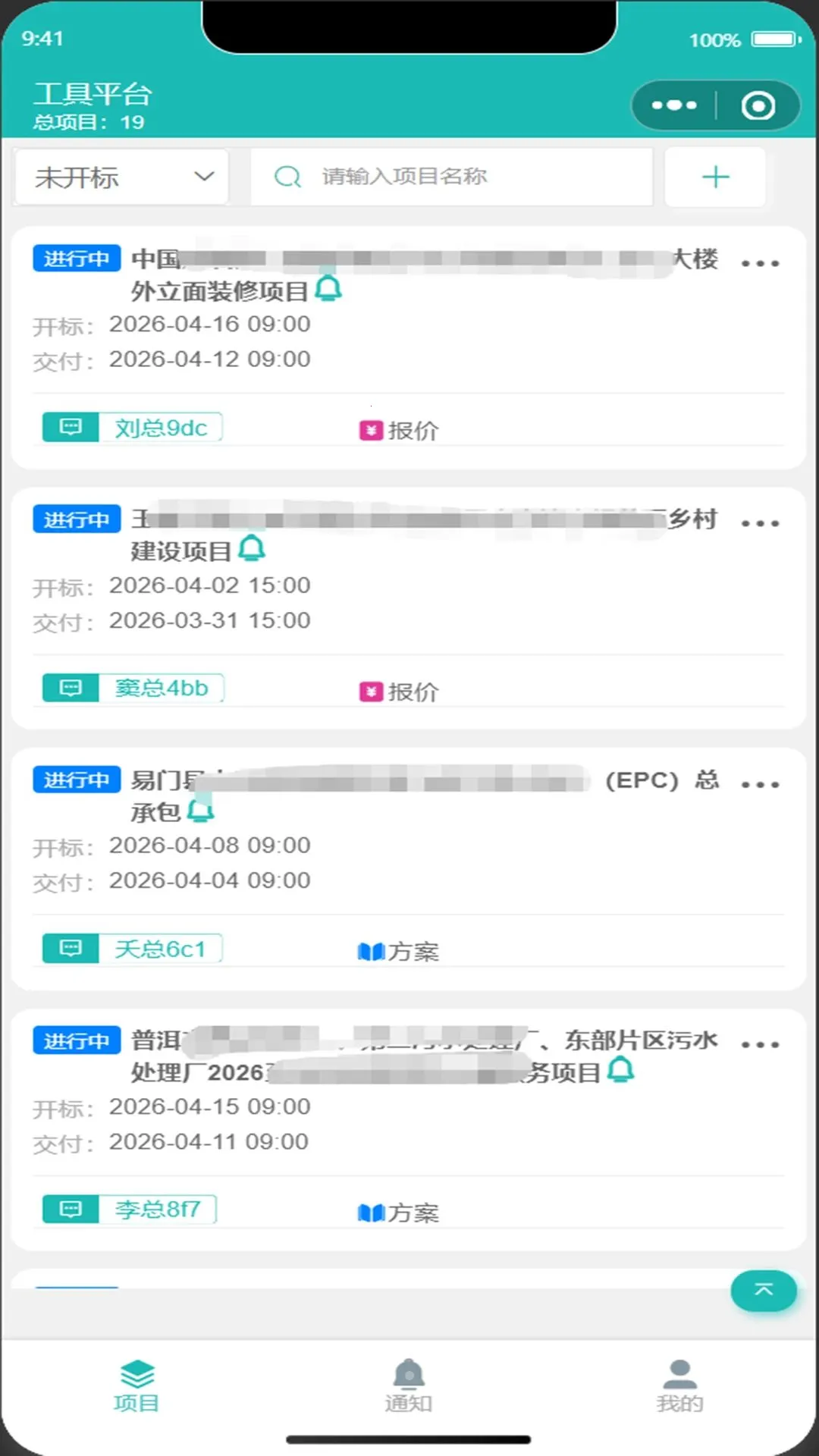The width and height of the screenshot is (819, 1456).
Task: Open the mini-program three-dot menu in header
Action: pyautogui.click(x=674, y=105)
